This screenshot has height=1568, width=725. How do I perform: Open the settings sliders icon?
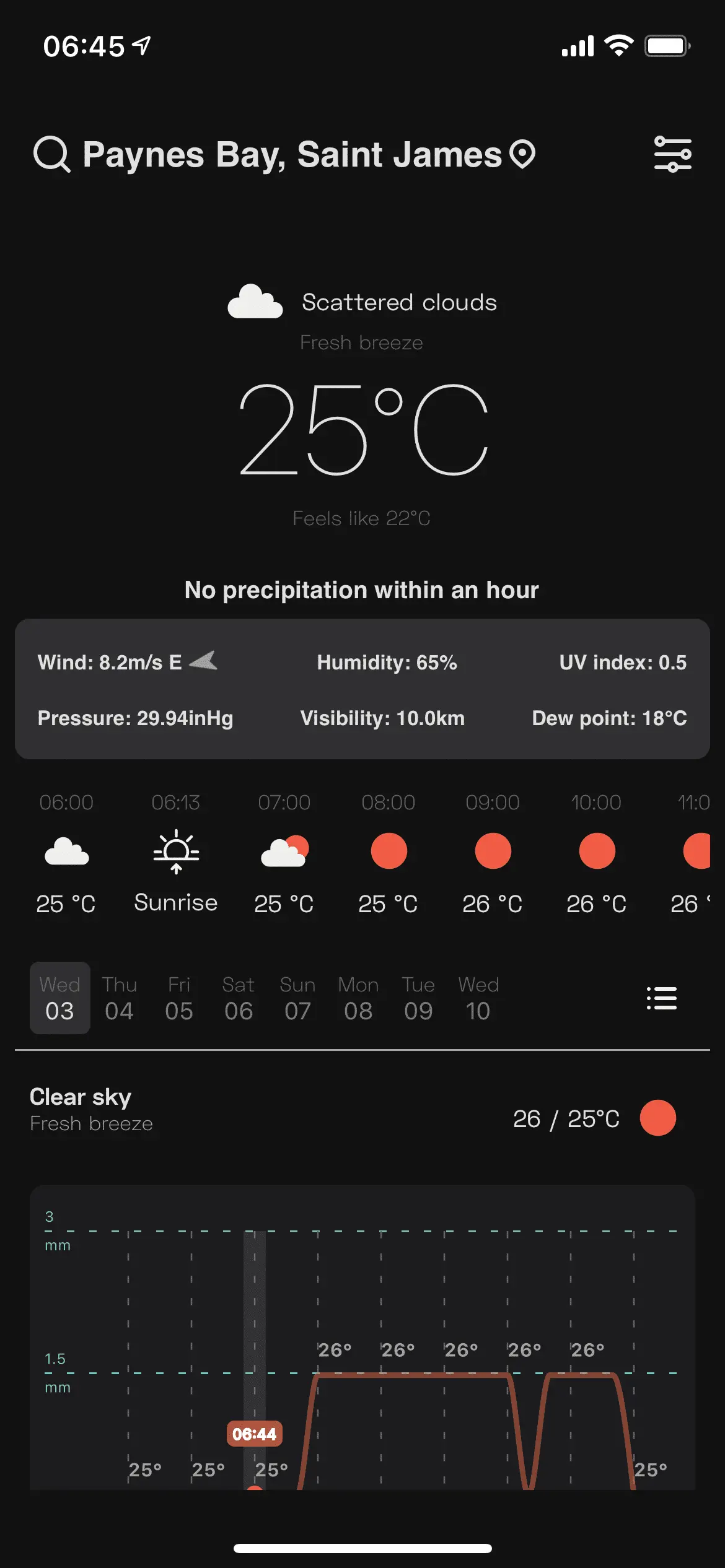673,154
